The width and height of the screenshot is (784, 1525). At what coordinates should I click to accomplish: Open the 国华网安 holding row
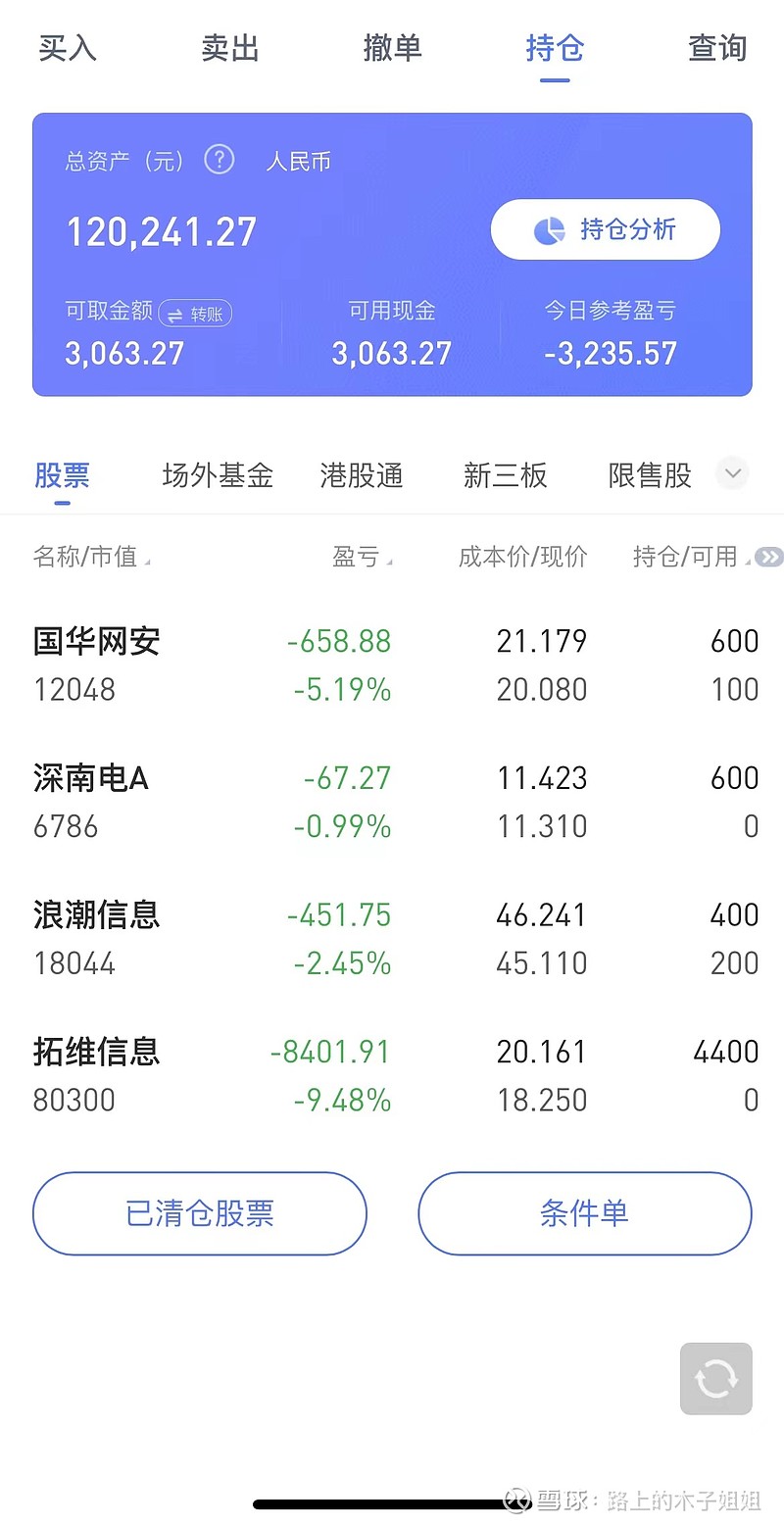coord(392,664)
